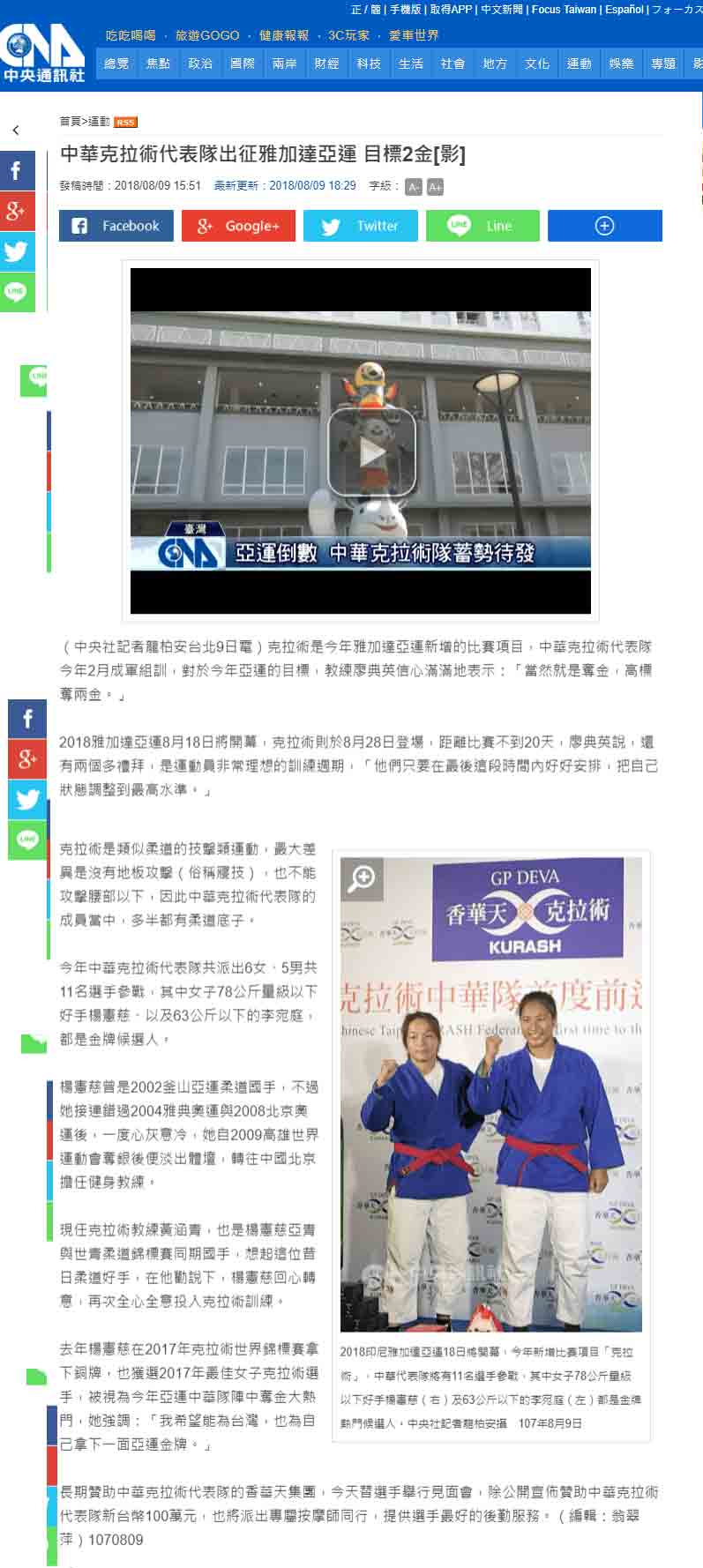
Task: Decrease the font size with A-
Action: (x=413, y=187)
